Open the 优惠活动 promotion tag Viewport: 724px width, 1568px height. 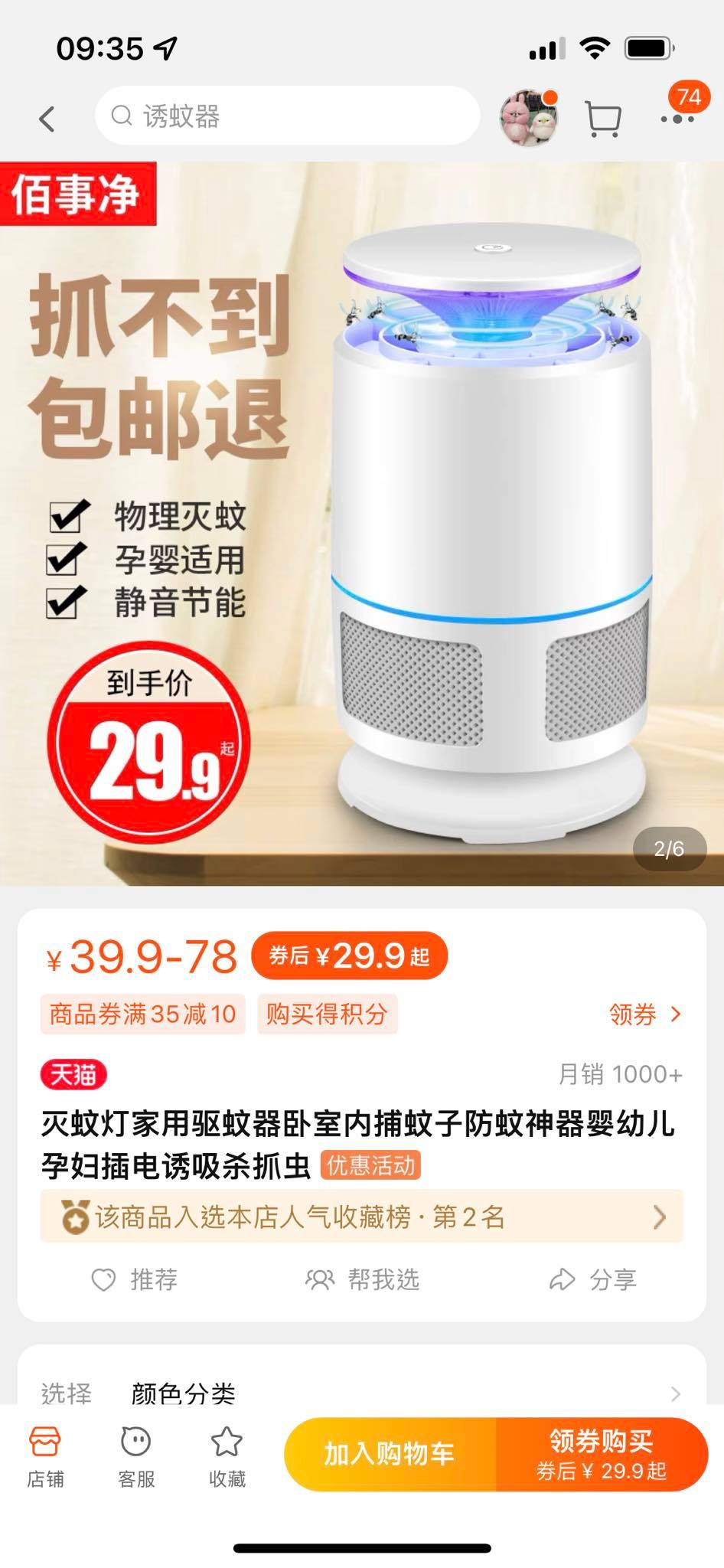[x=370, y=1165]
